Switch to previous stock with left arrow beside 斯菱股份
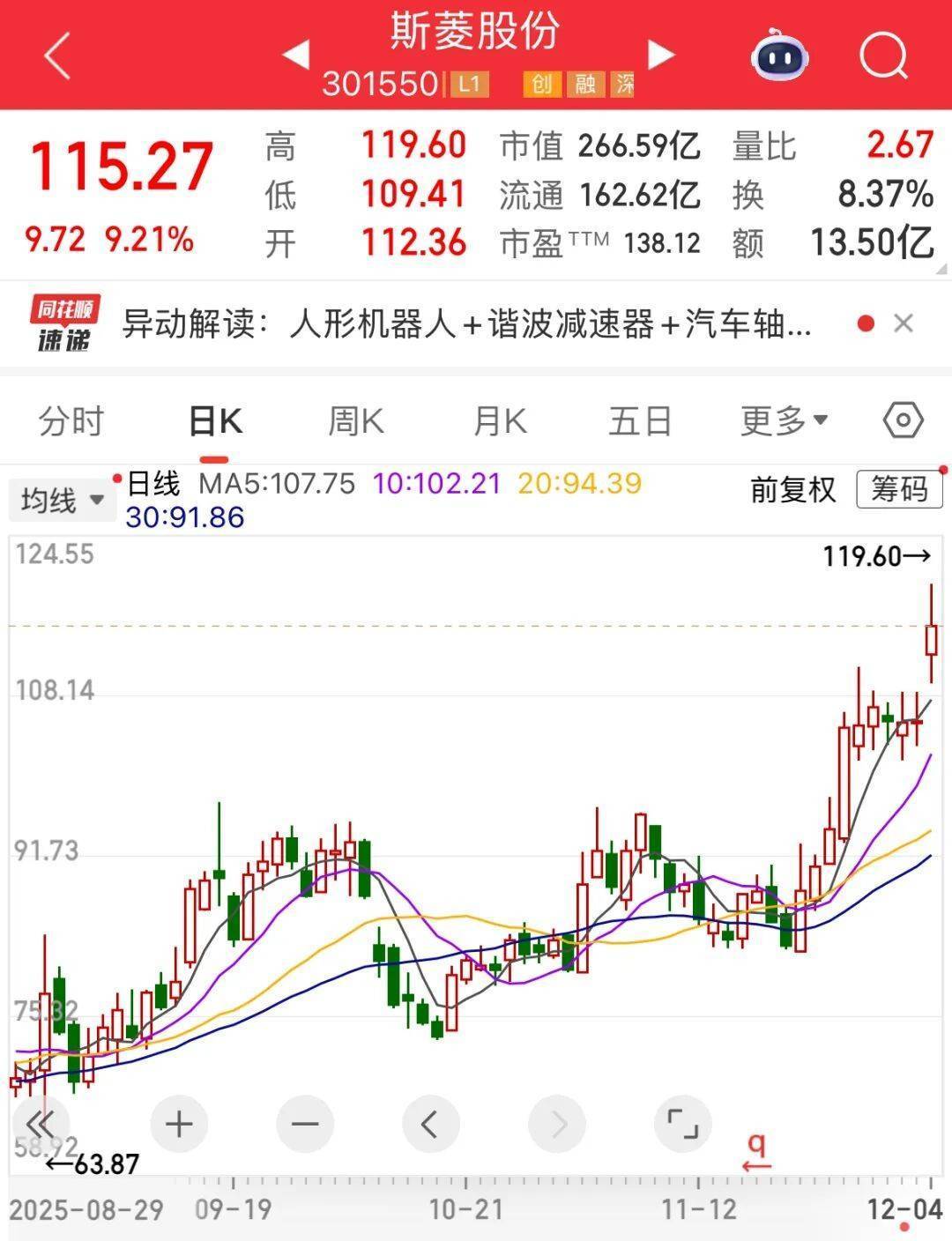 (x=297, y=55)
